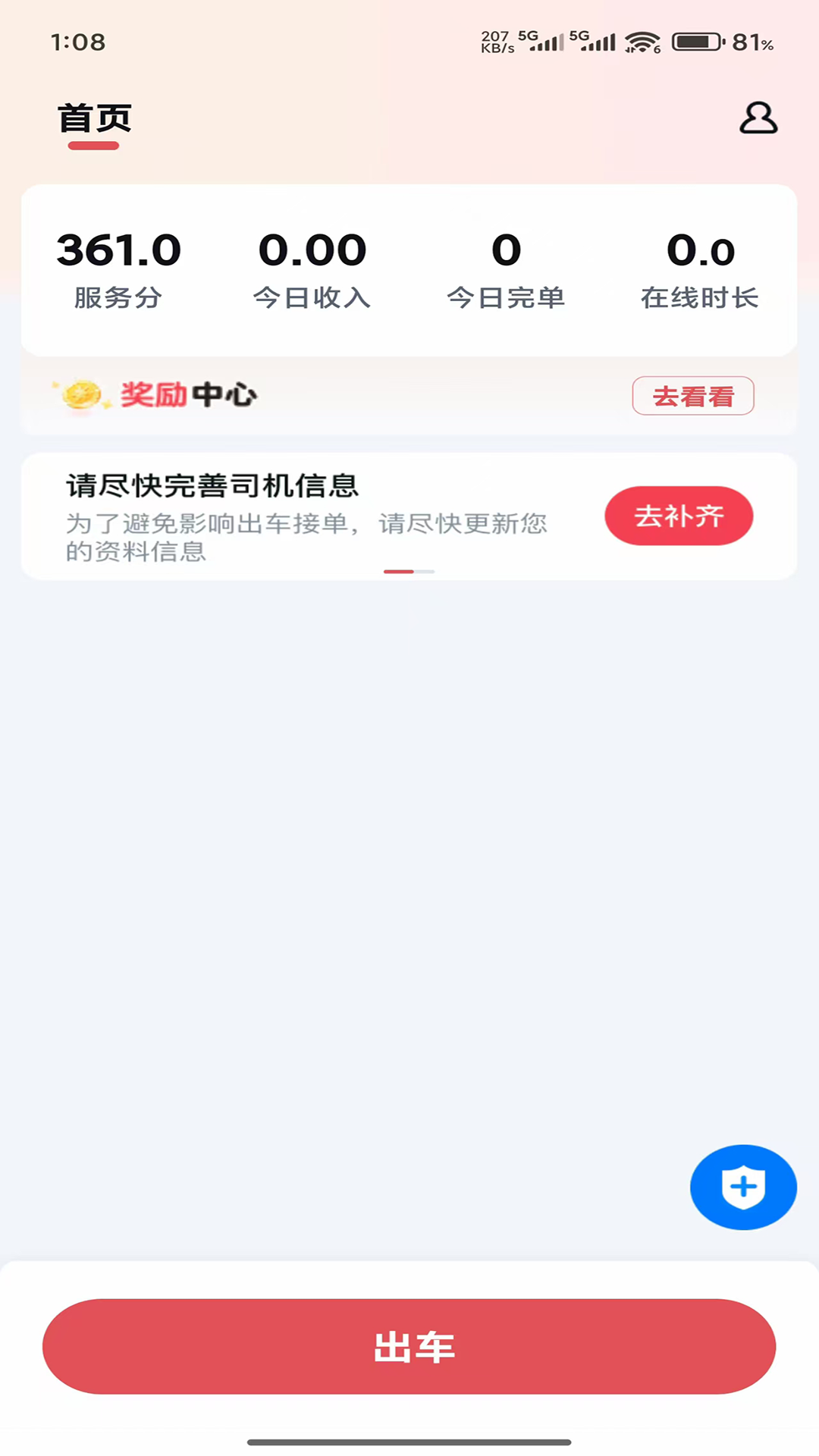Open the profile icon top right

(x=758, y=118)
